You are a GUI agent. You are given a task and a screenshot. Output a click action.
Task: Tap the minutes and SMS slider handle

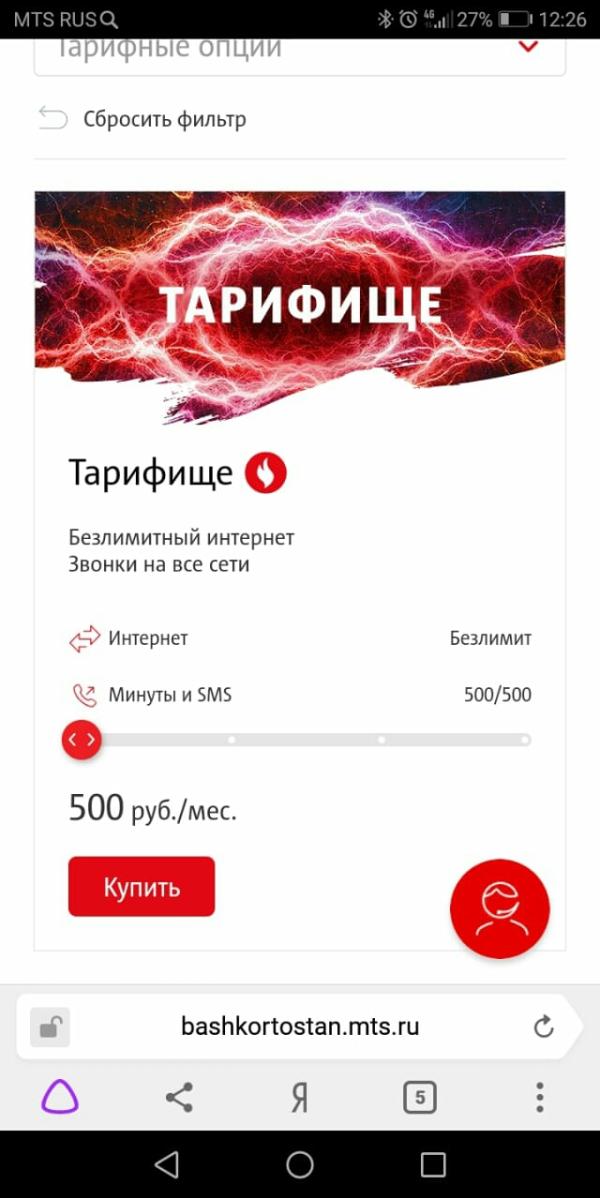point(82,740)
